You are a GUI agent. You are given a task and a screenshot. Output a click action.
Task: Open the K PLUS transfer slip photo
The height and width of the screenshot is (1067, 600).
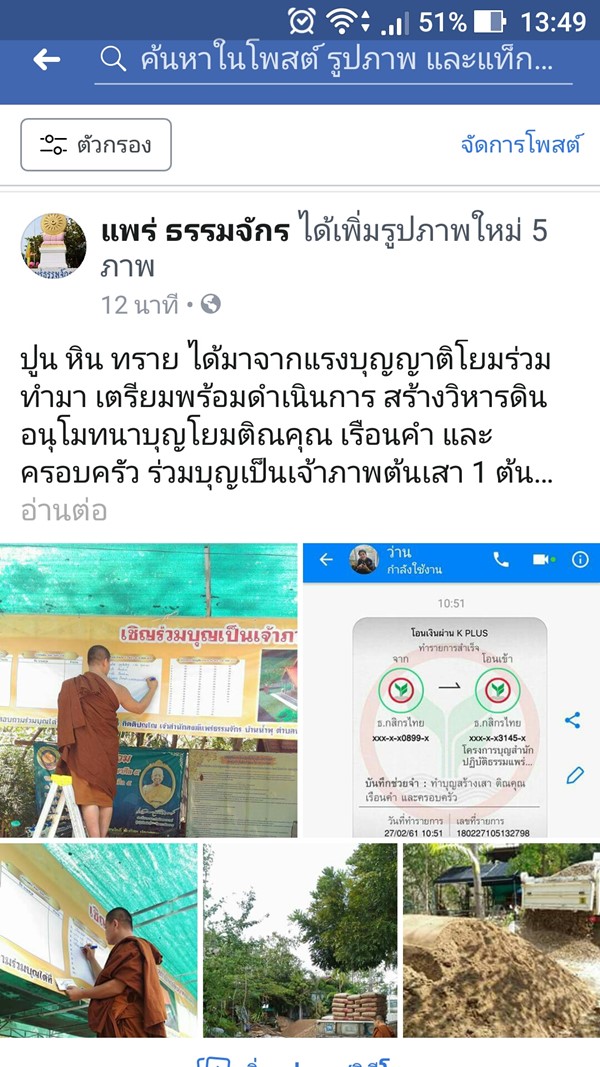(x=451, y=690)
